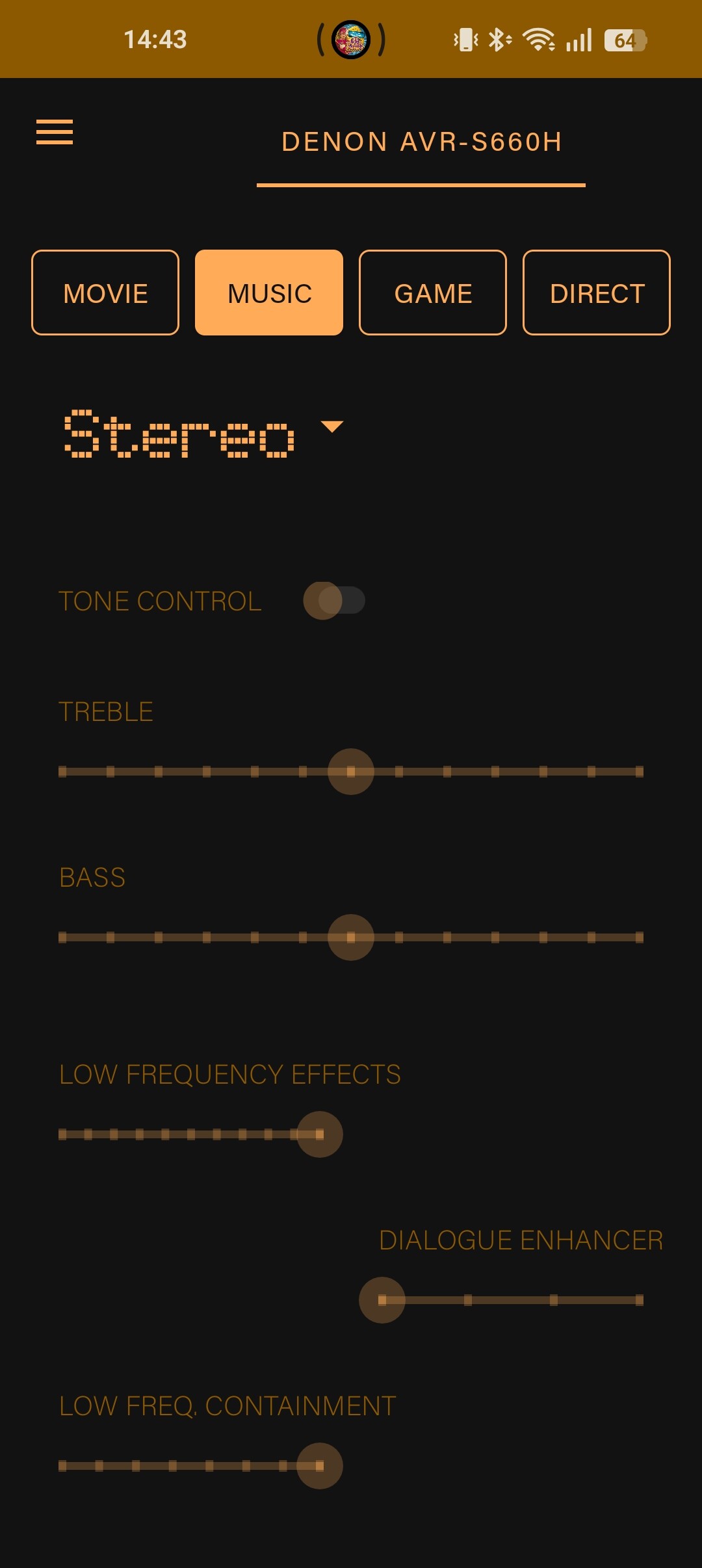Tap the Low Frequency Effects slider handle
The image size is (702, 1568).
[320, 1134]
